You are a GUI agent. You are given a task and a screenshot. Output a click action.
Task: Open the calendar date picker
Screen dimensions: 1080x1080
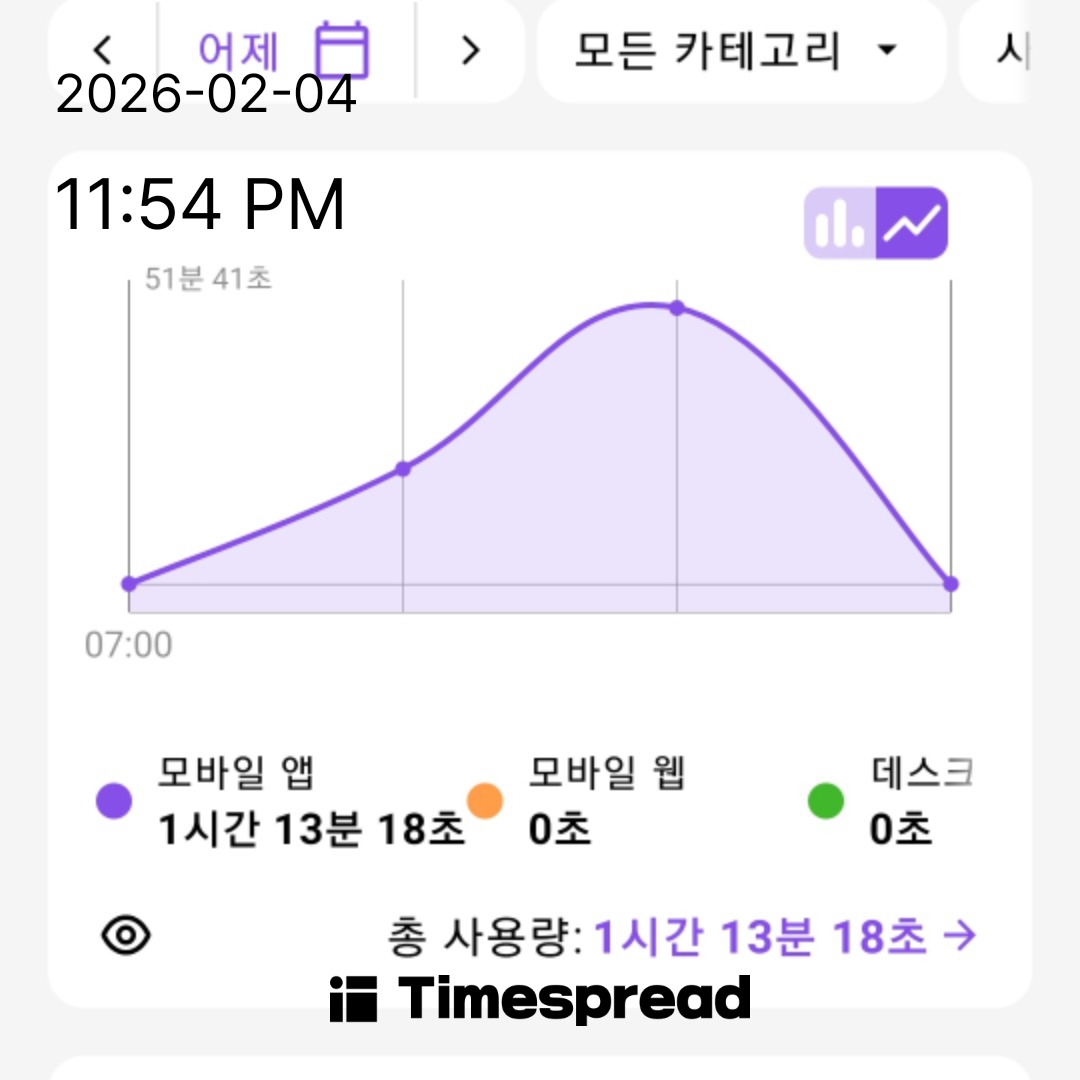click(x=342, y=50)
